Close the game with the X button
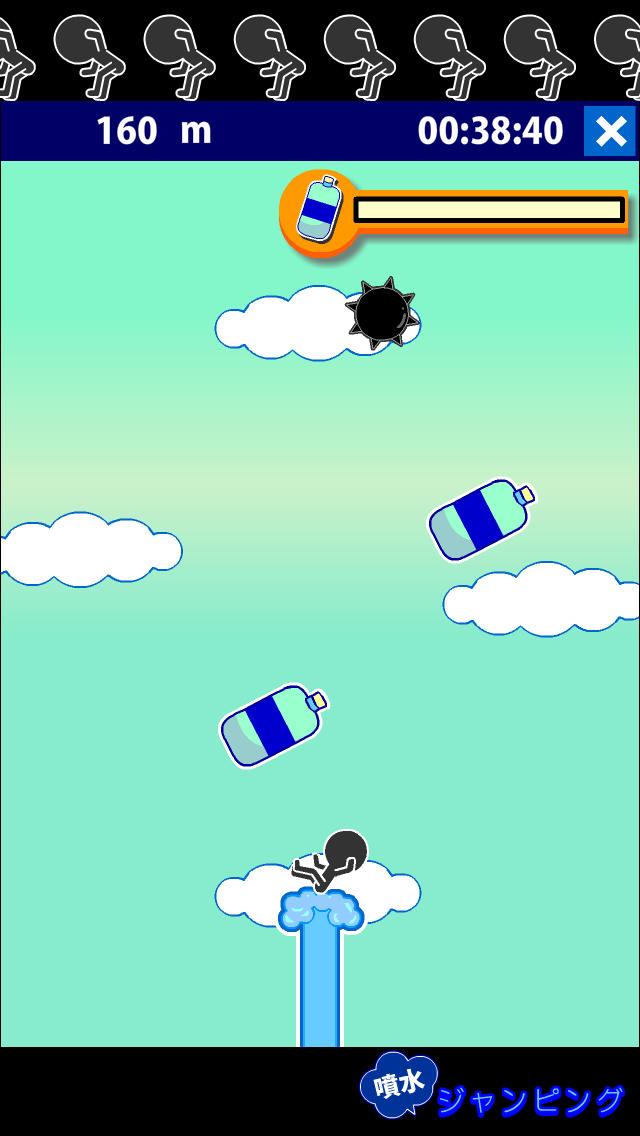 tap(610, 131)
